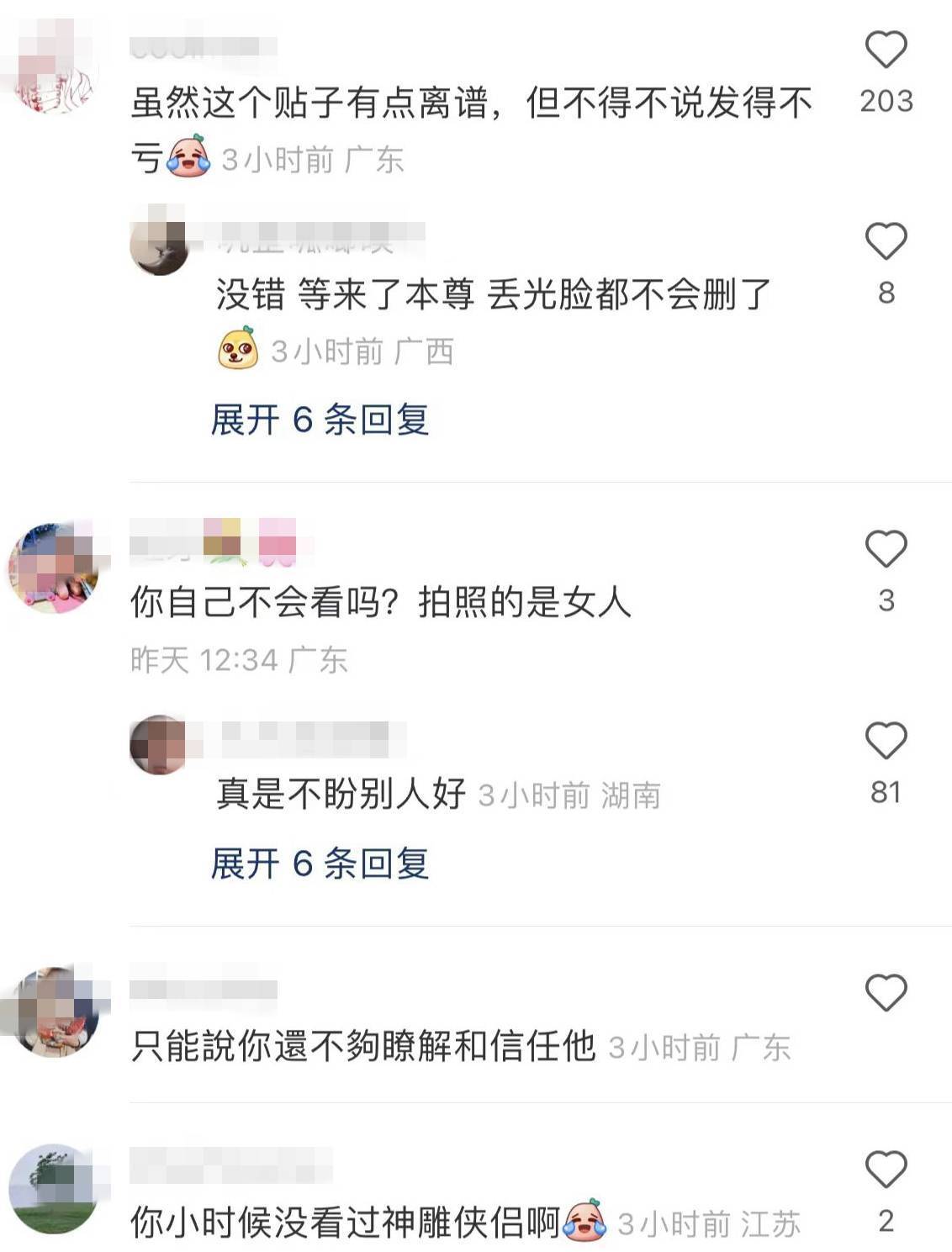Image resolution: width=952 pixels, height=1252 pixels.
Task: Open avatar of the 拍照的是女人 commenter
Action: 54,568
